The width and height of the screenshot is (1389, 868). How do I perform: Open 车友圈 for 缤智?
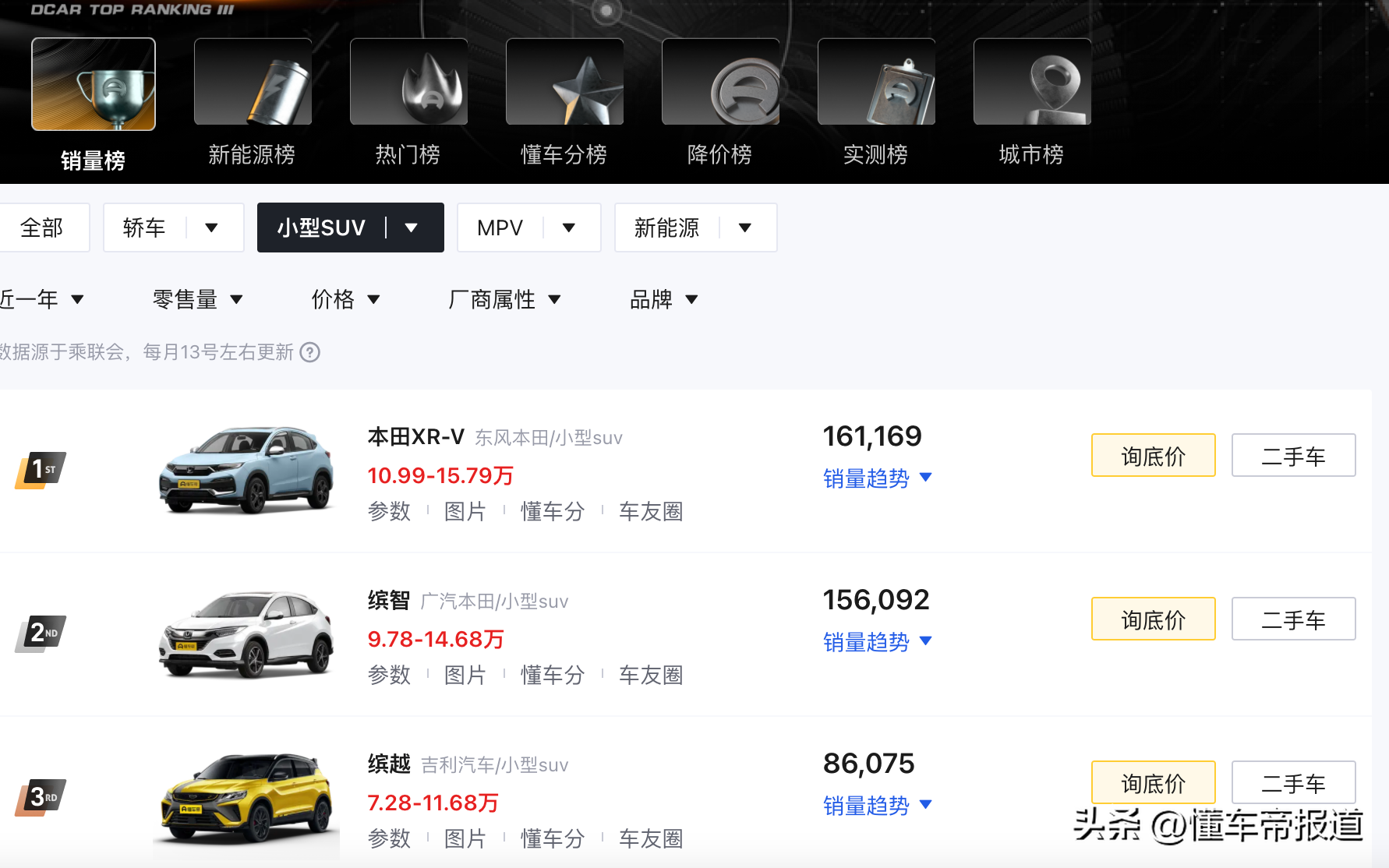[x=651, y=676]
